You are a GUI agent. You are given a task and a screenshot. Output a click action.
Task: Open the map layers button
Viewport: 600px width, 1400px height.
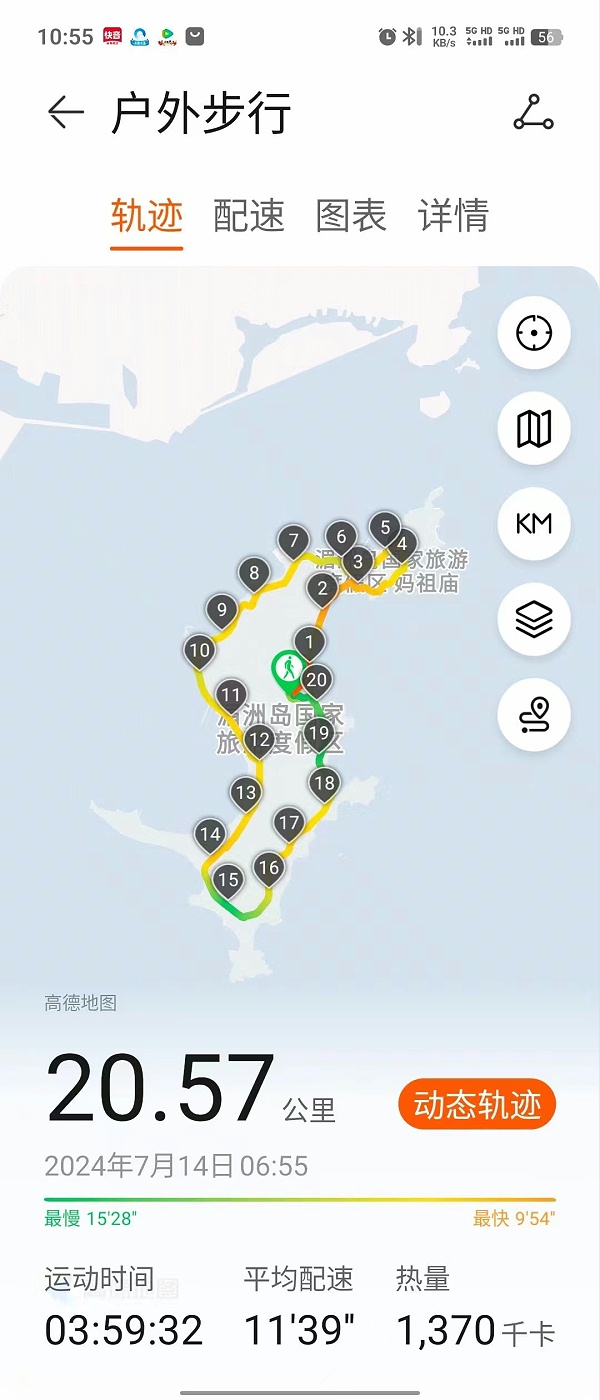(x=534, y=620)
